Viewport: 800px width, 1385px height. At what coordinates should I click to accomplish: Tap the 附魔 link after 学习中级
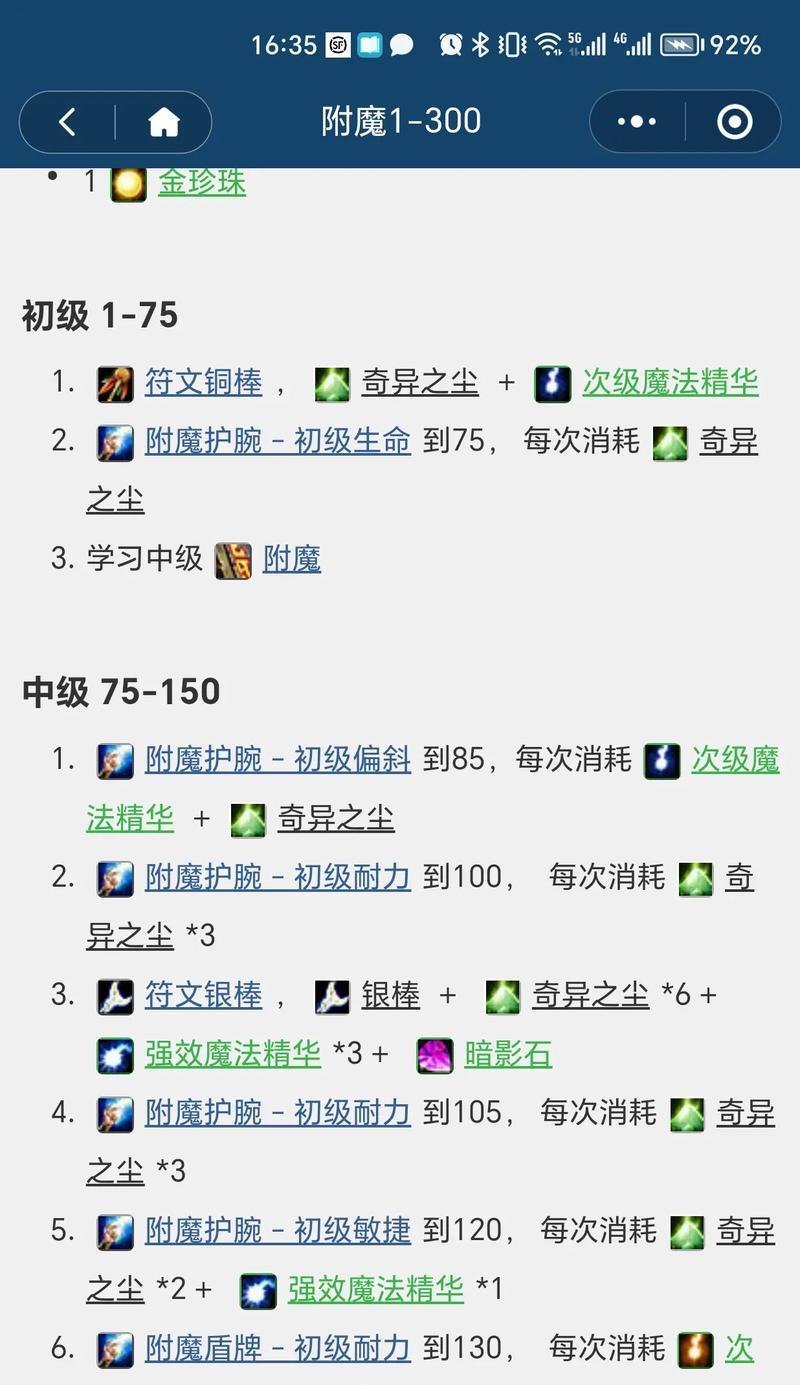292,558
